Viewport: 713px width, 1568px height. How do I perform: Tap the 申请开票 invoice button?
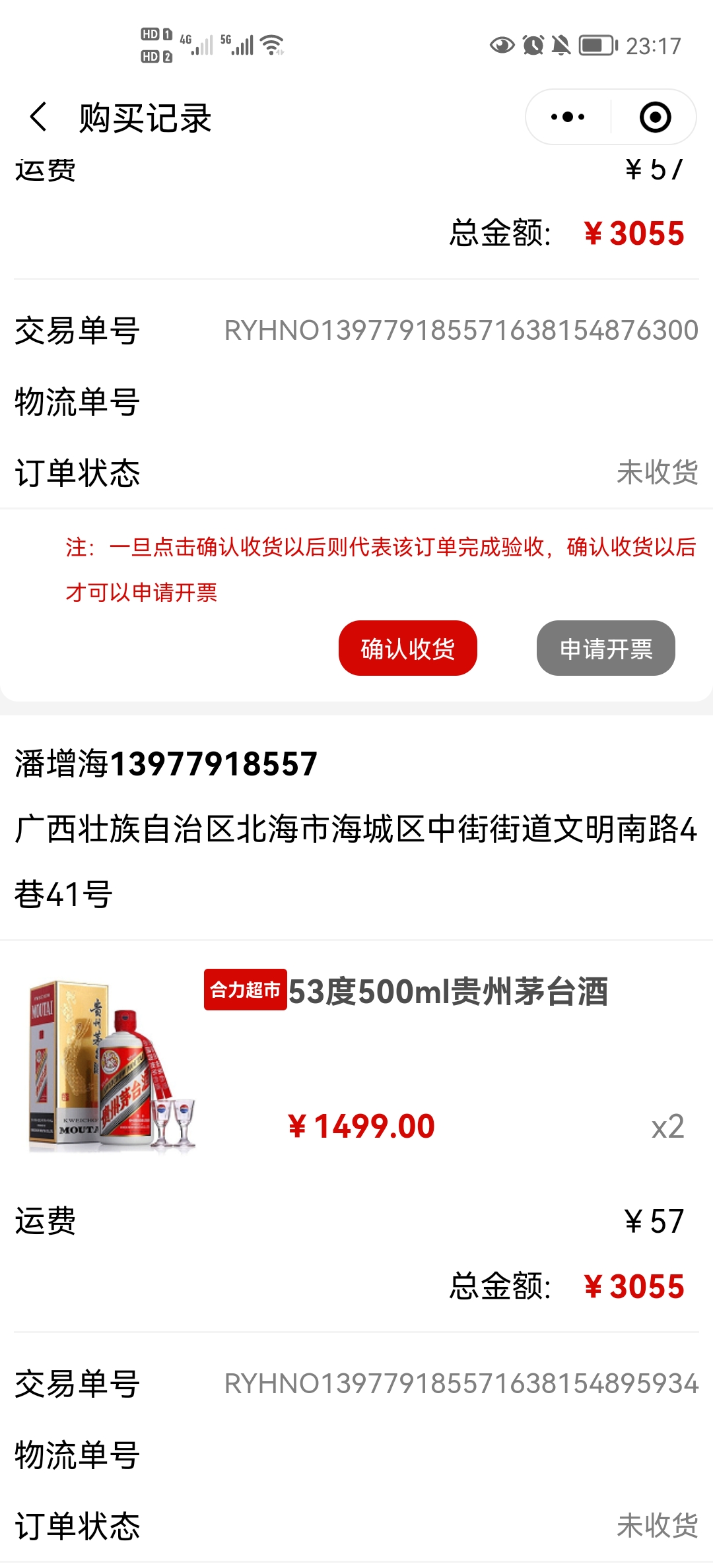605,648
